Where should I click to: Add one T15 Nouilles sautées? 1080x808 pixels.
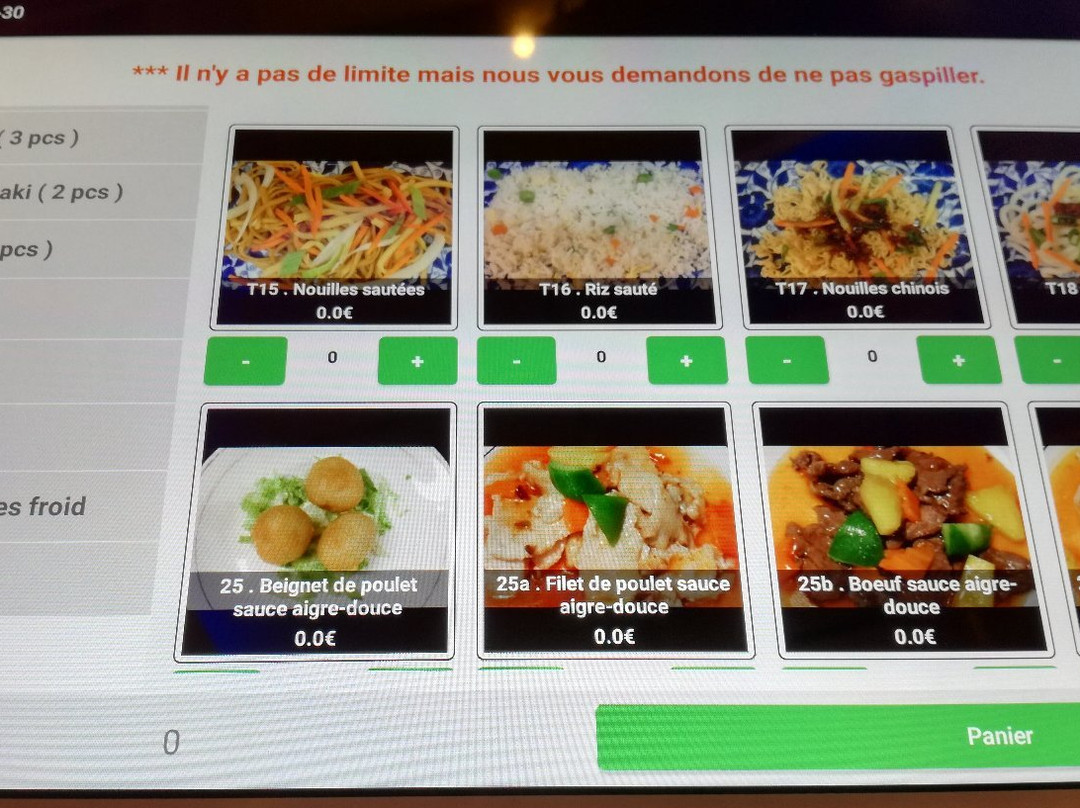[x=417, y=361]
